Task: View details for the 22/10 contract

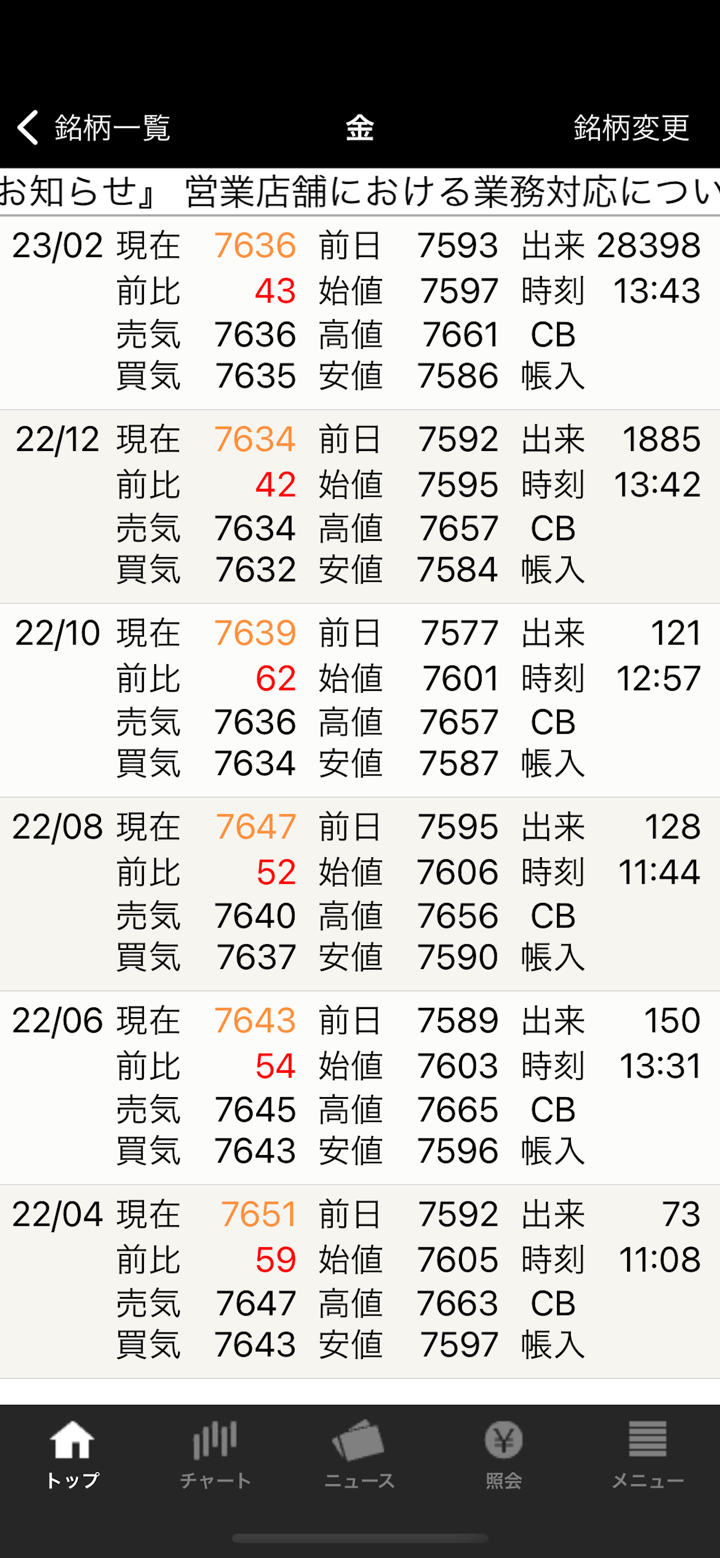Action: point(360,699)
